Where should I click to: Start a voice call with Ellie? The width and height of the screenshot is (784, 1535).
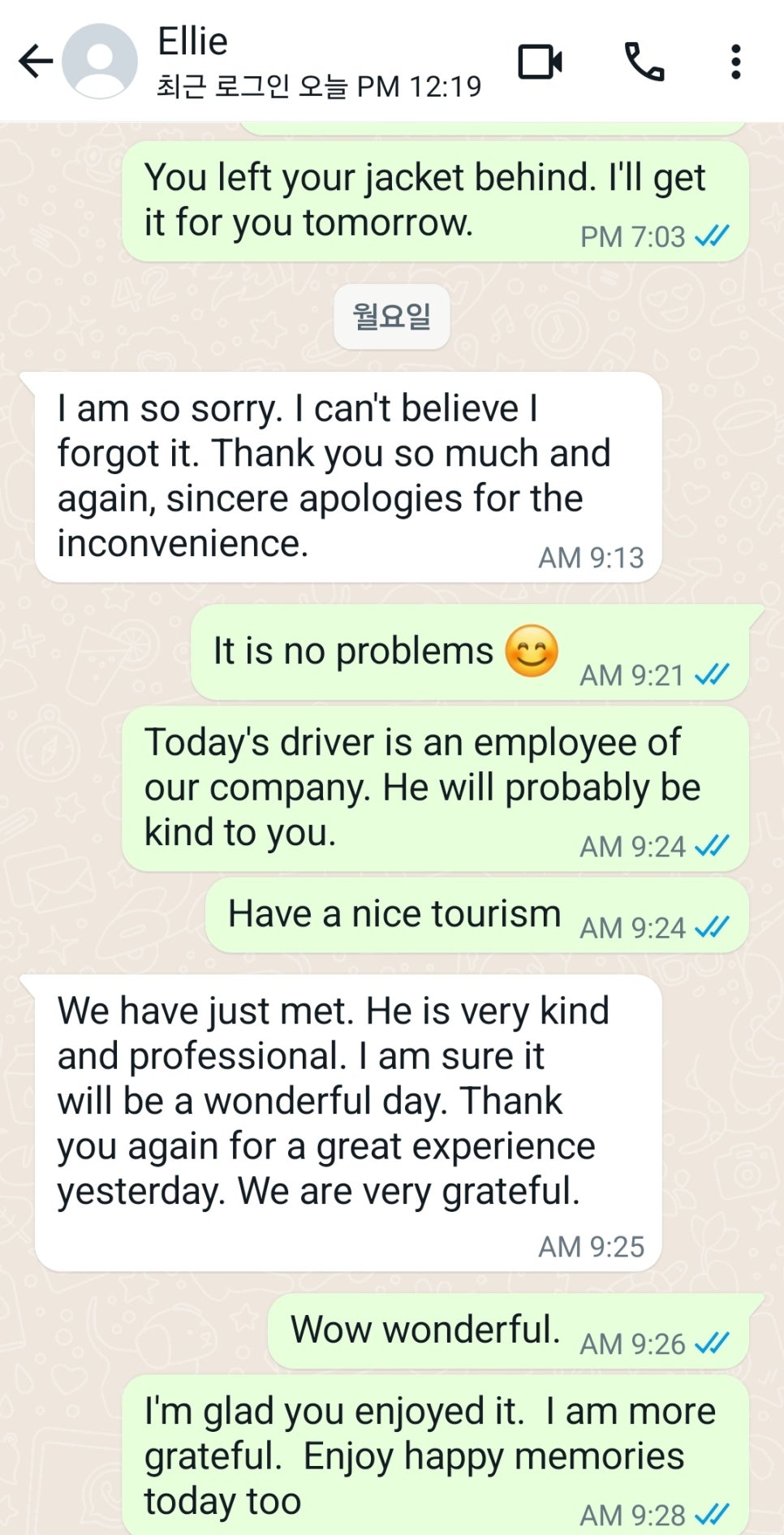644,62
